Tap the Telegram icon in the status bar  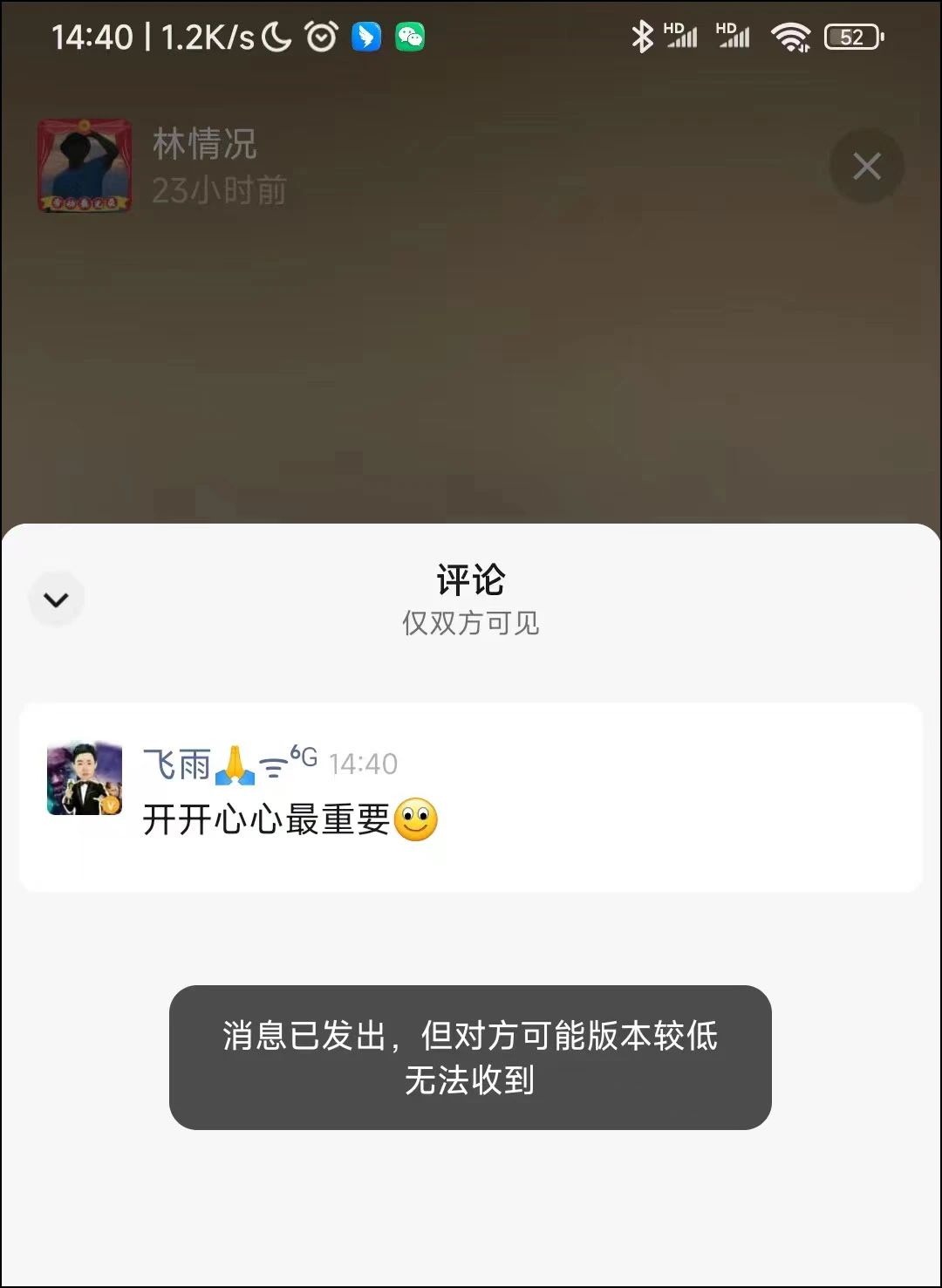[365, 37]
